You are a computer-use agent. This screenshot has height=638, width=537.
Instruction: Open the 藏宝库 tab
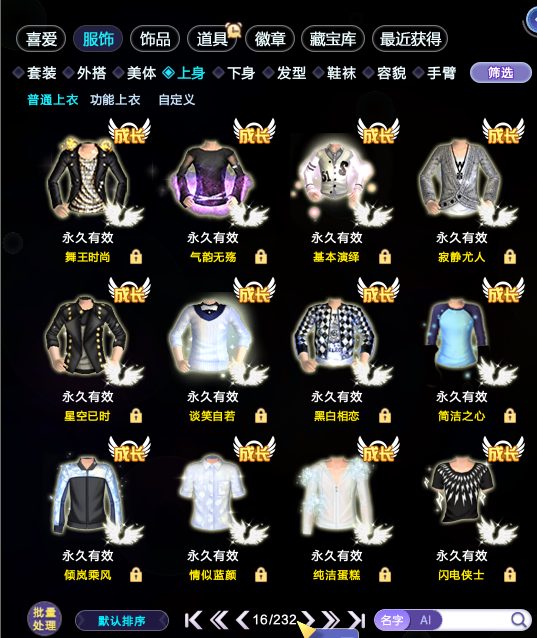[333, 39]
